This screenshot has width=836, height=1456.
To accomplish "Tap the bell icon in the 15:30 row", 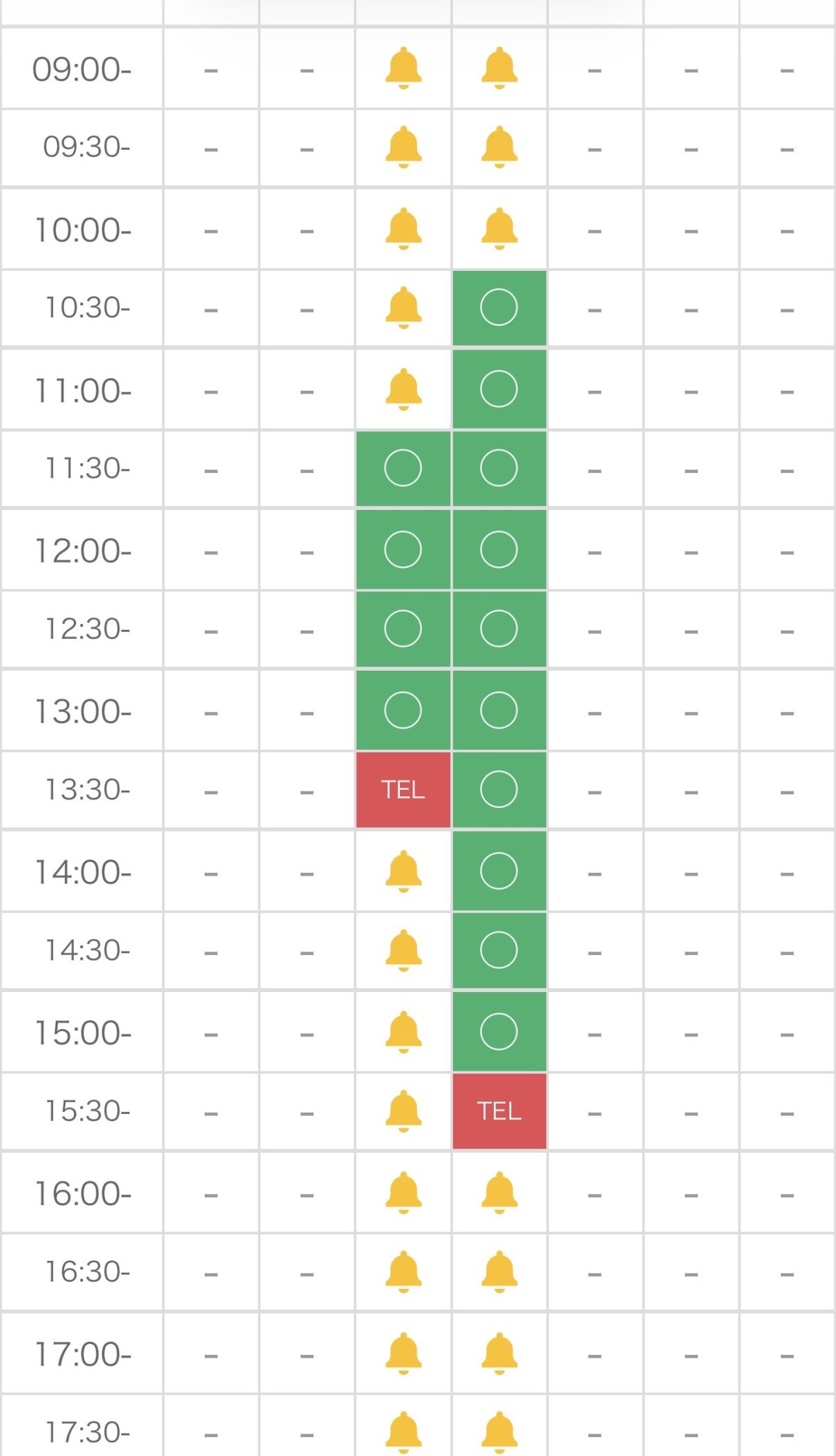I will tap(403, 1110).
